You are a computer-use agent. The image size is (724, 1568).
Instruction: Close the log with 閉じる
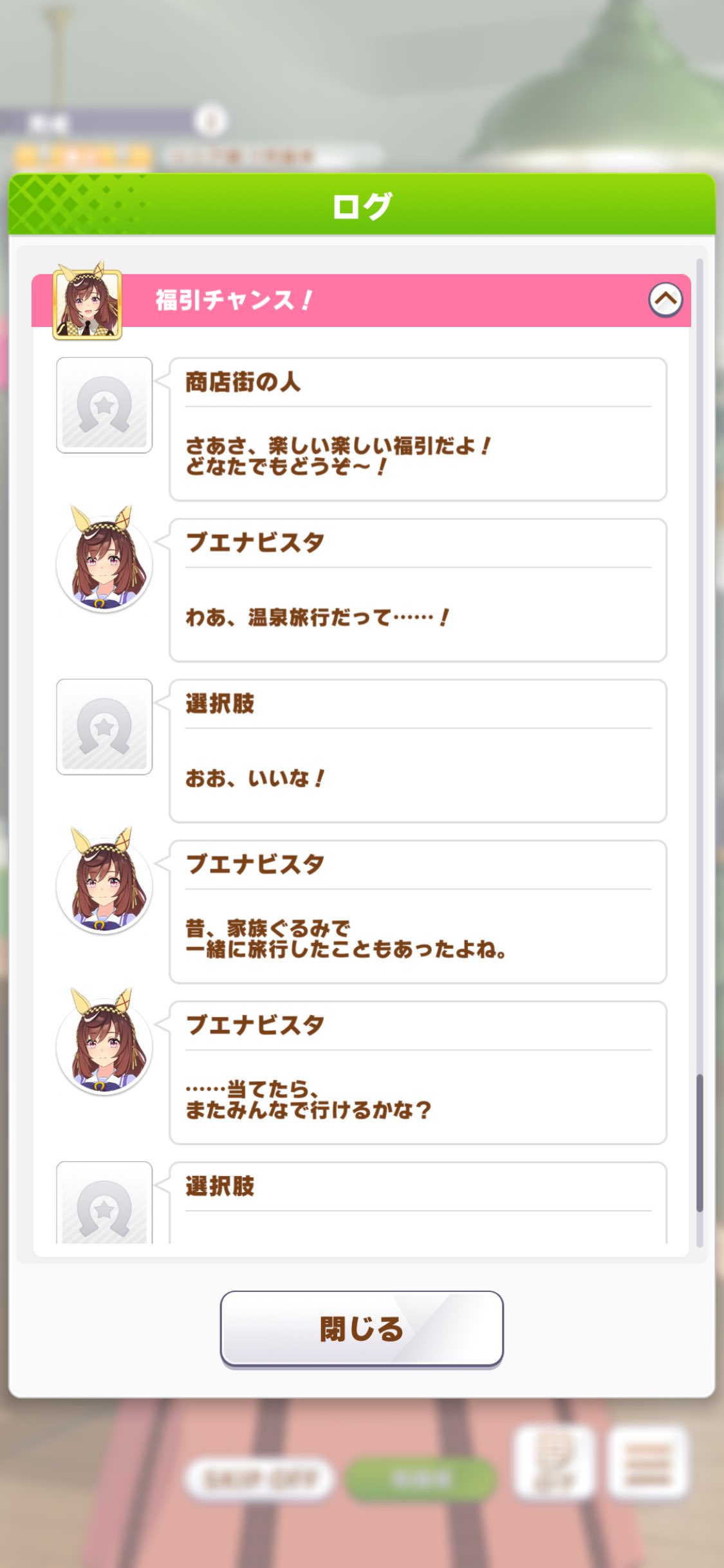tap(362, 1329)
